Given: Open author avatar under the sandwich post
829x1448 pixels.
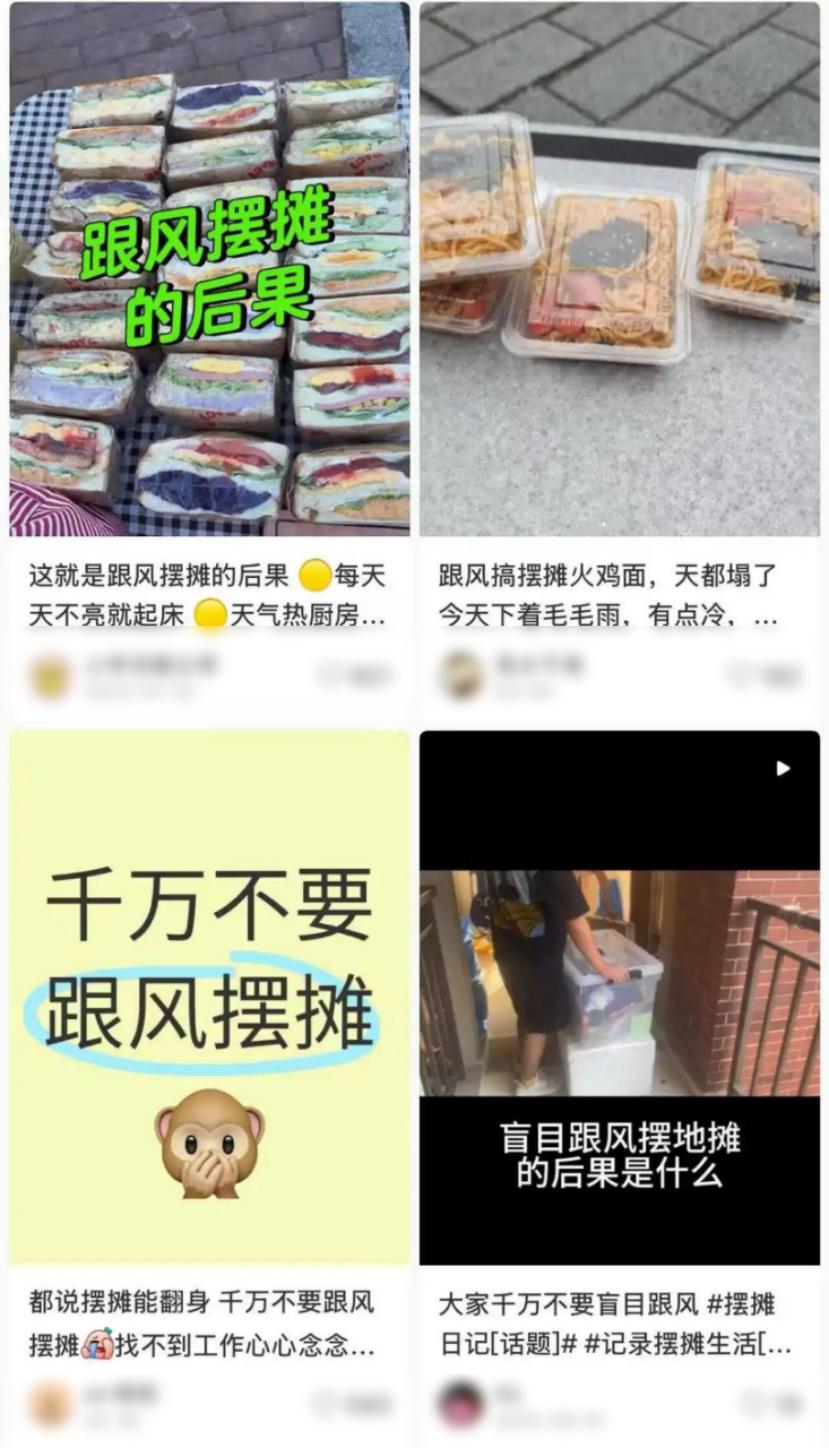Looking at the screenshot, I should (x=50, y=676).
